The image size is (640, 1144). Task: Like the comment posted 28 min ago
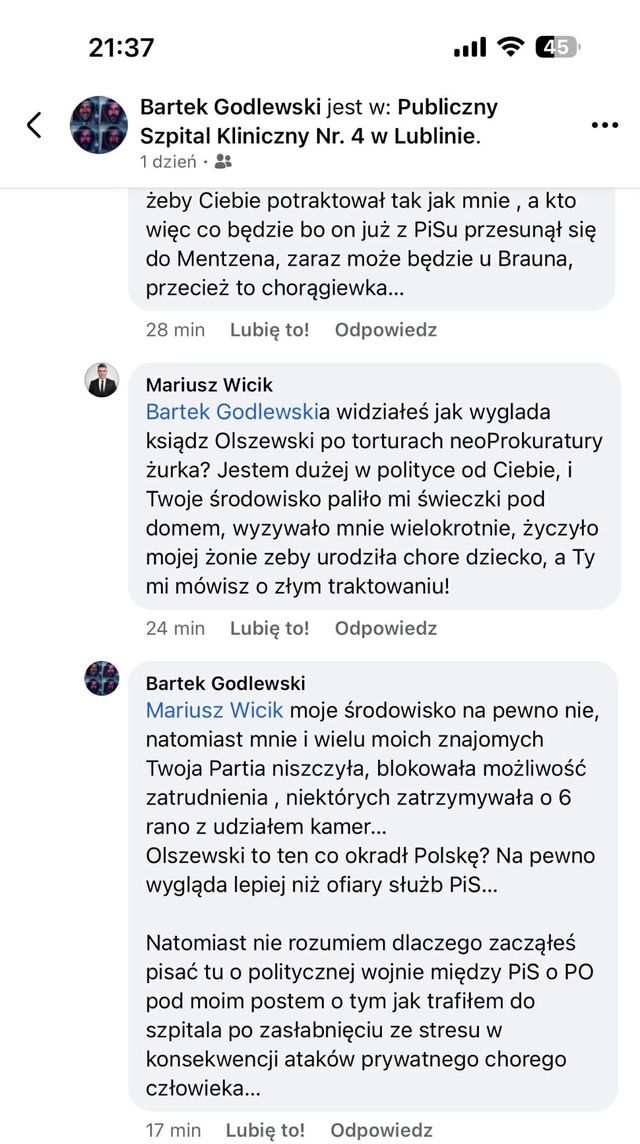pos(269,329)
